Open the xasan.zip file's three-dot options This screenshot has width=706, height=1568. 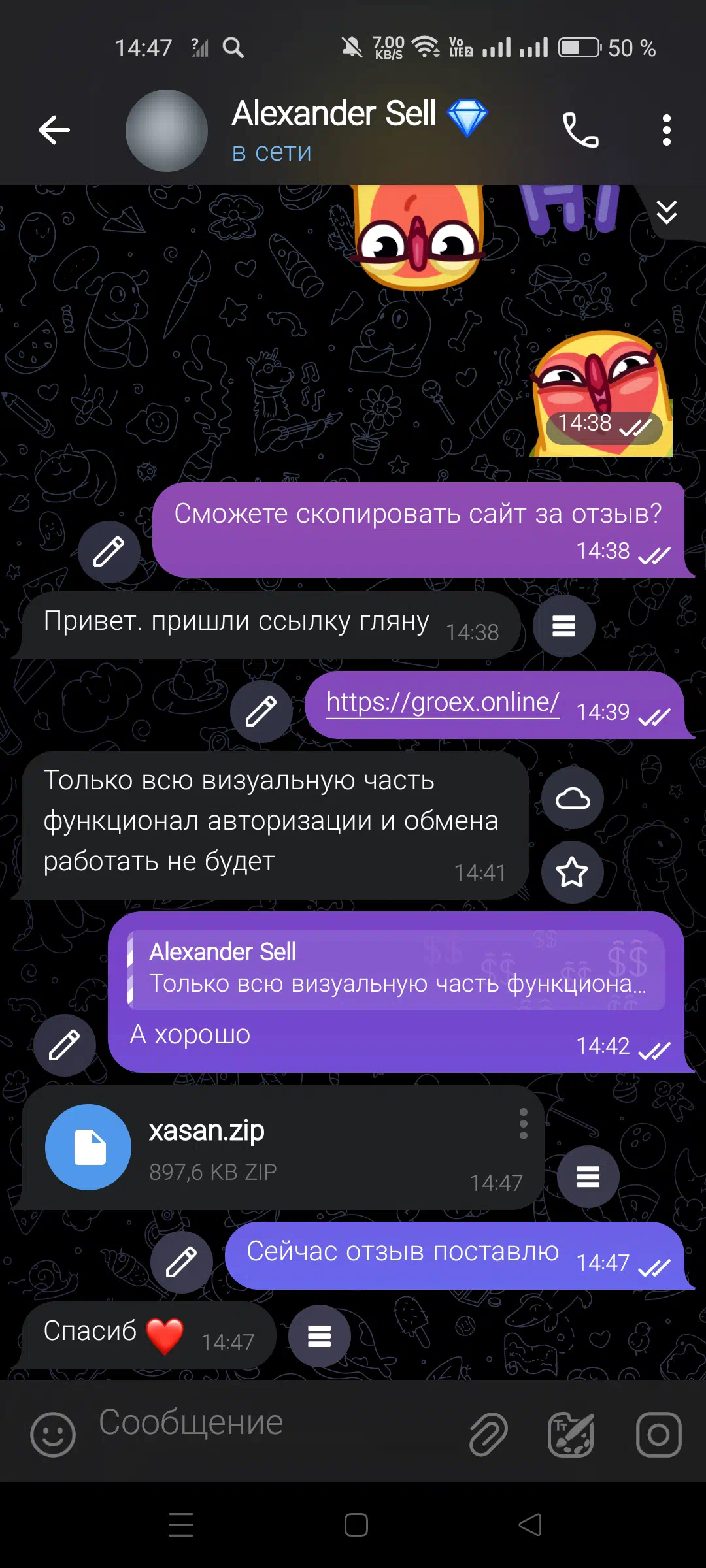point(523,1124)
